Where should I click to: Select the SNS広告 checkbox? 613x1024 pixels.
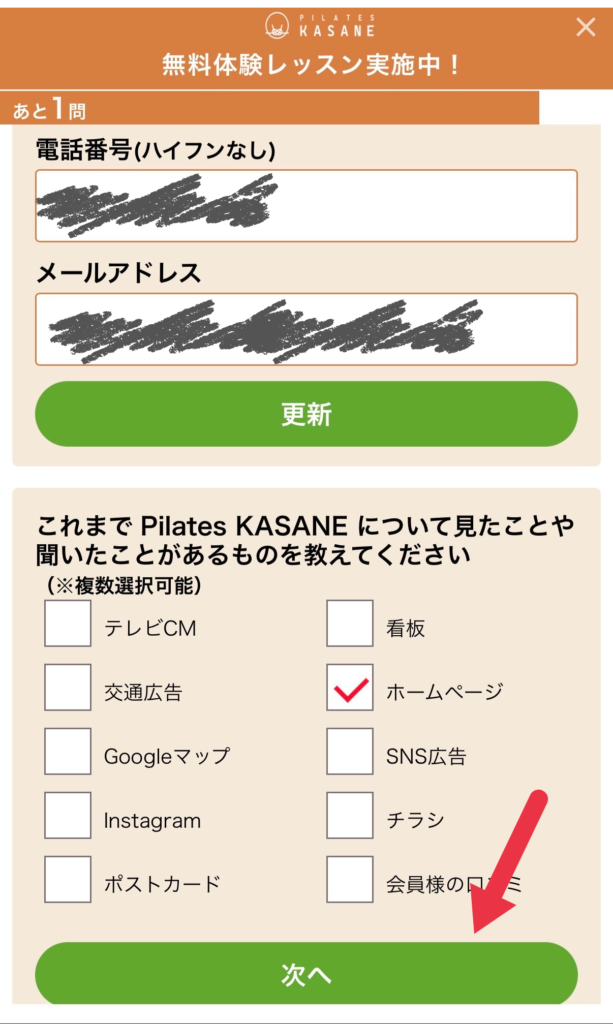point(350,752)
